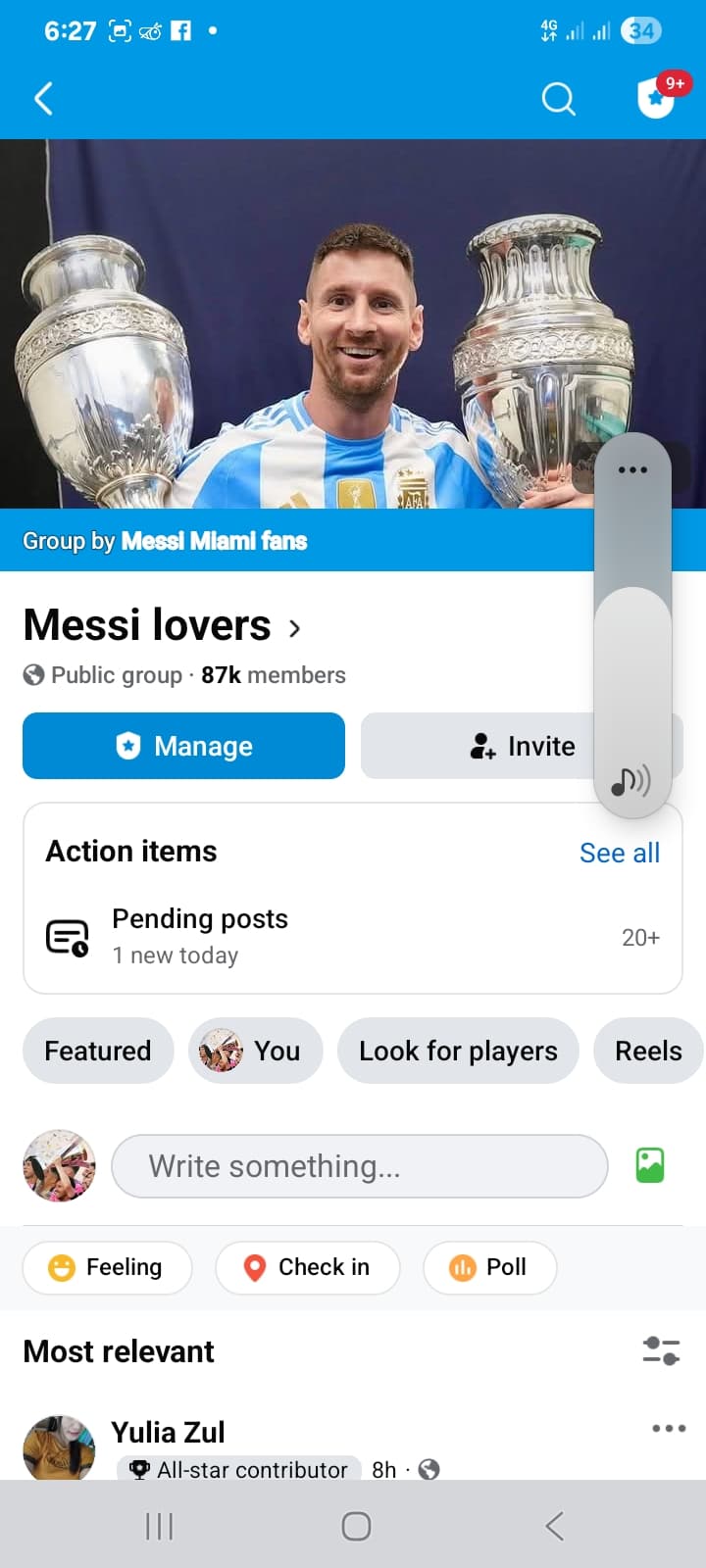Open the Most relevant sort filter
The image size is (706, 1568).
[x=661, y=1350]
